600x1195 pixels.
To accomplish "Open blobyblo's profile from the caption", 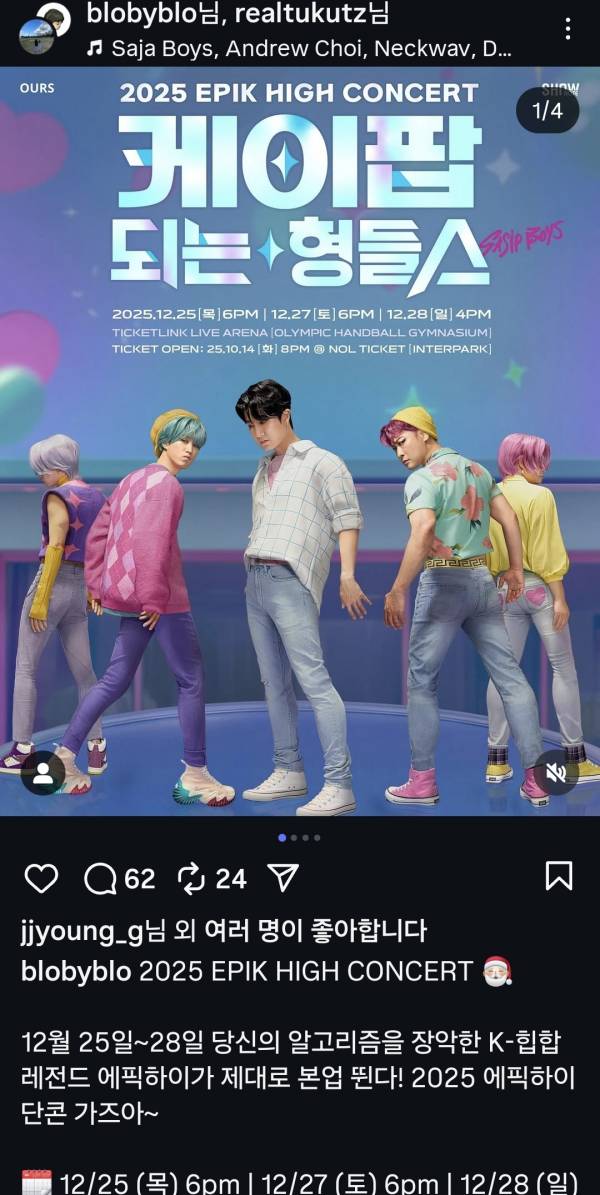I will [76, 970].
